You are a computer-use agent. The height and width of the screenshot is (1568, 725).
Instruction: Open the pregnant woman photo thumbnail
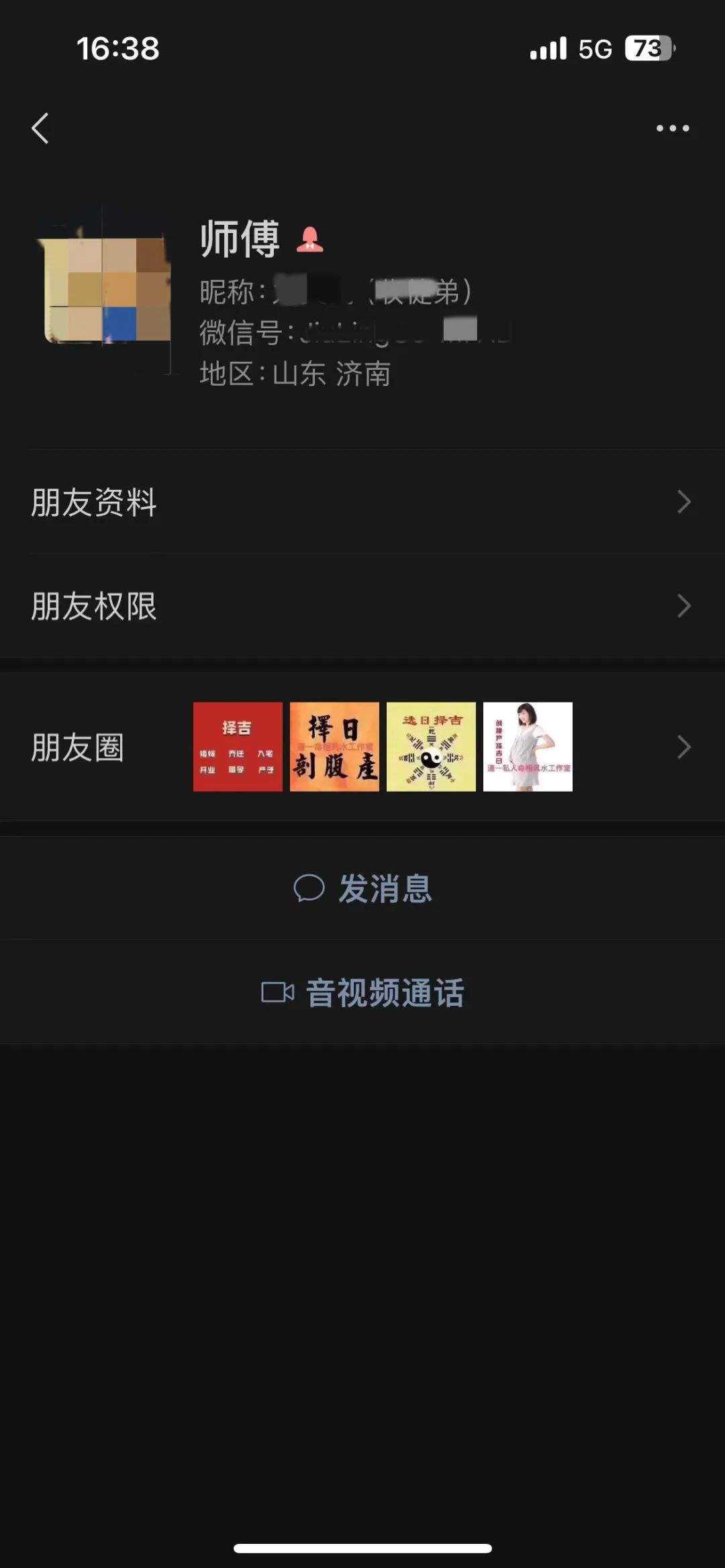point(529,747)
